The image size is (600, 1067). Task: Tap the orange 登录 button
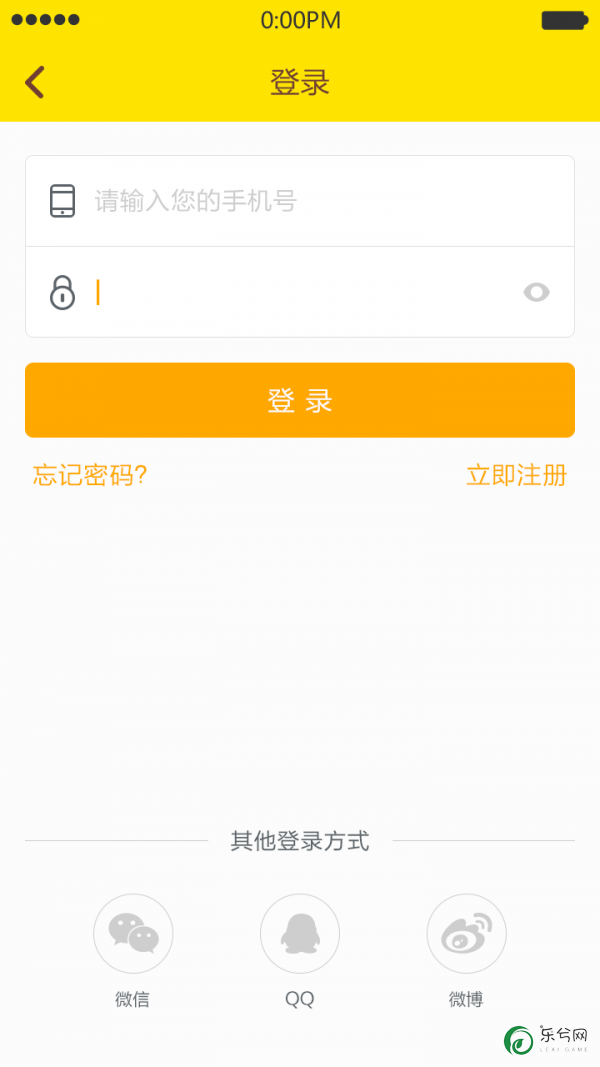300,400
